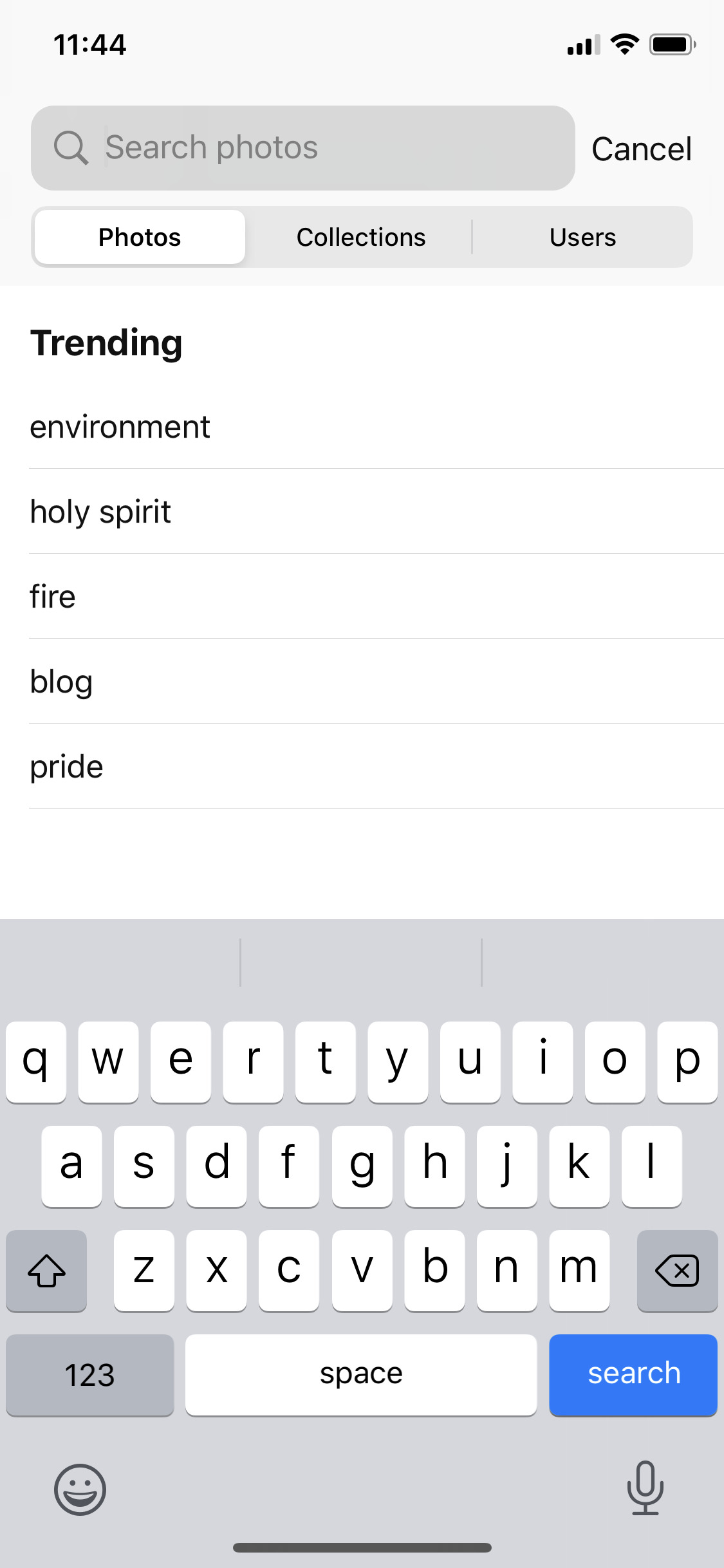
Task: Tap the Cancel button
Action: (642, 147)
